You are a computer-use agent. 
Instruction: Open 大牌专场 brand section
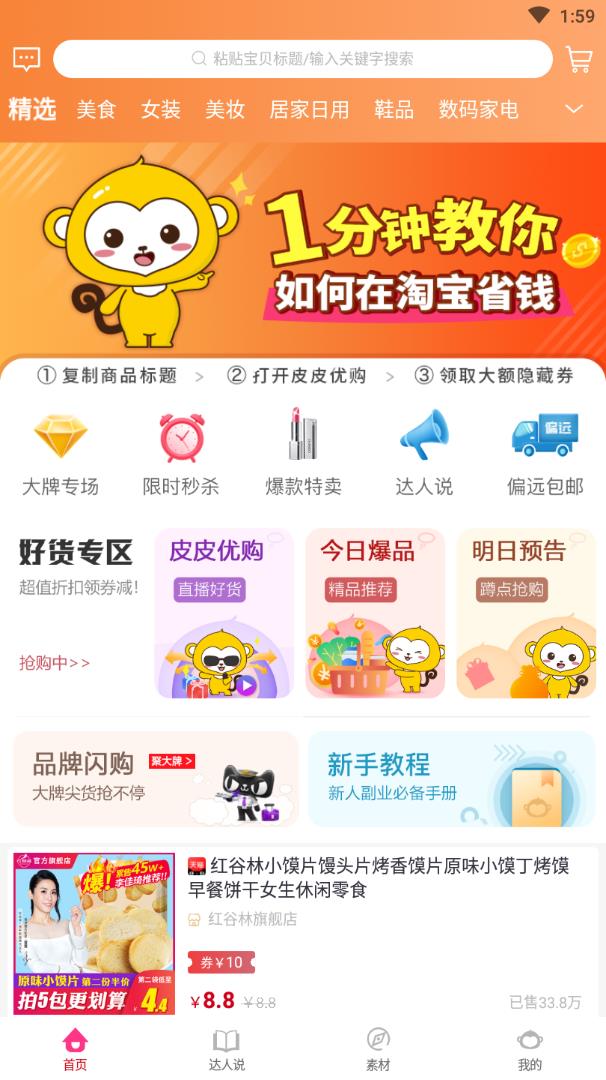pos(60,453)
